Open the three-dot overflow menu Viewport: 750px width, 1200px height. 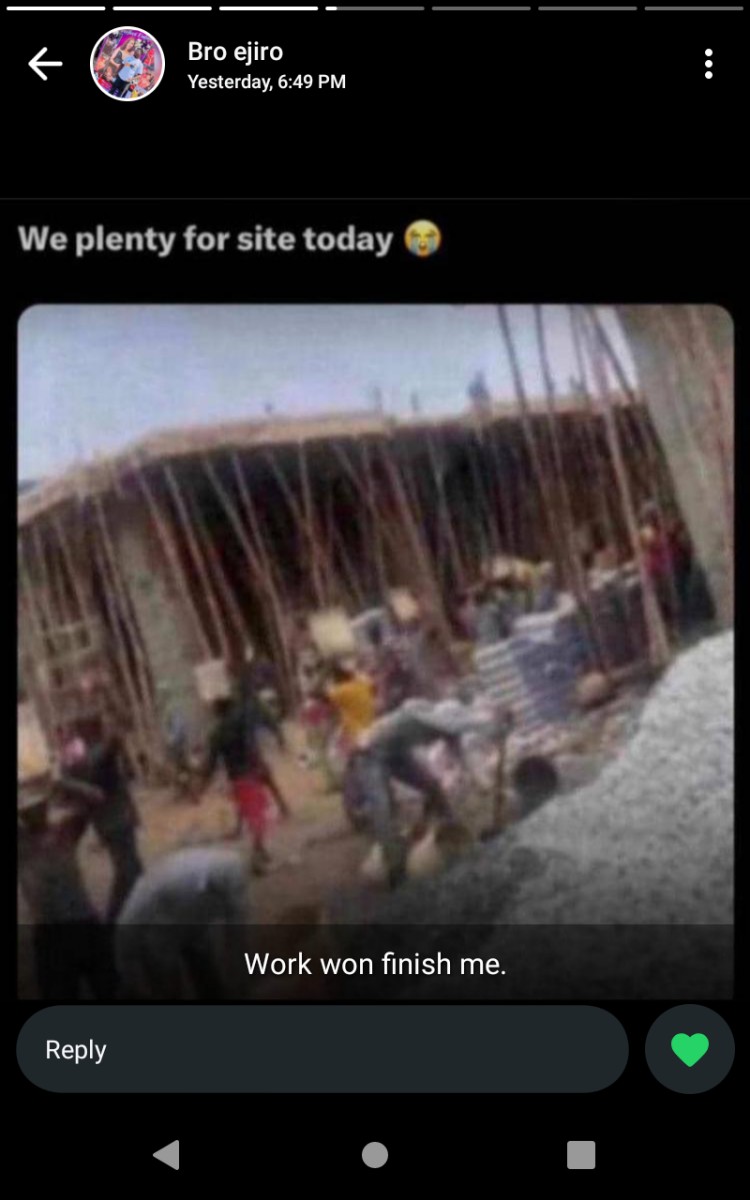pyautogui.click(x=708, y=64)
